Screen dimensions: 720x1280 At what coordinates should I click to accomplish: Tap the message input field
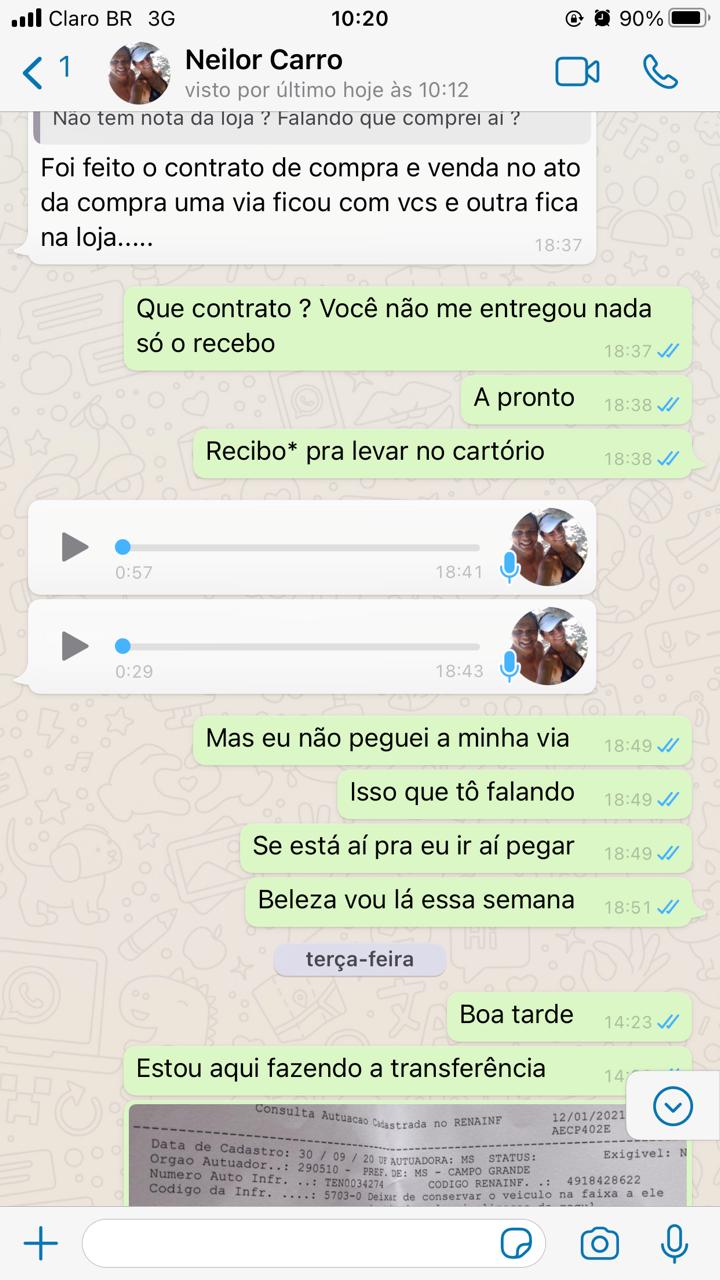coord(290,1244)
